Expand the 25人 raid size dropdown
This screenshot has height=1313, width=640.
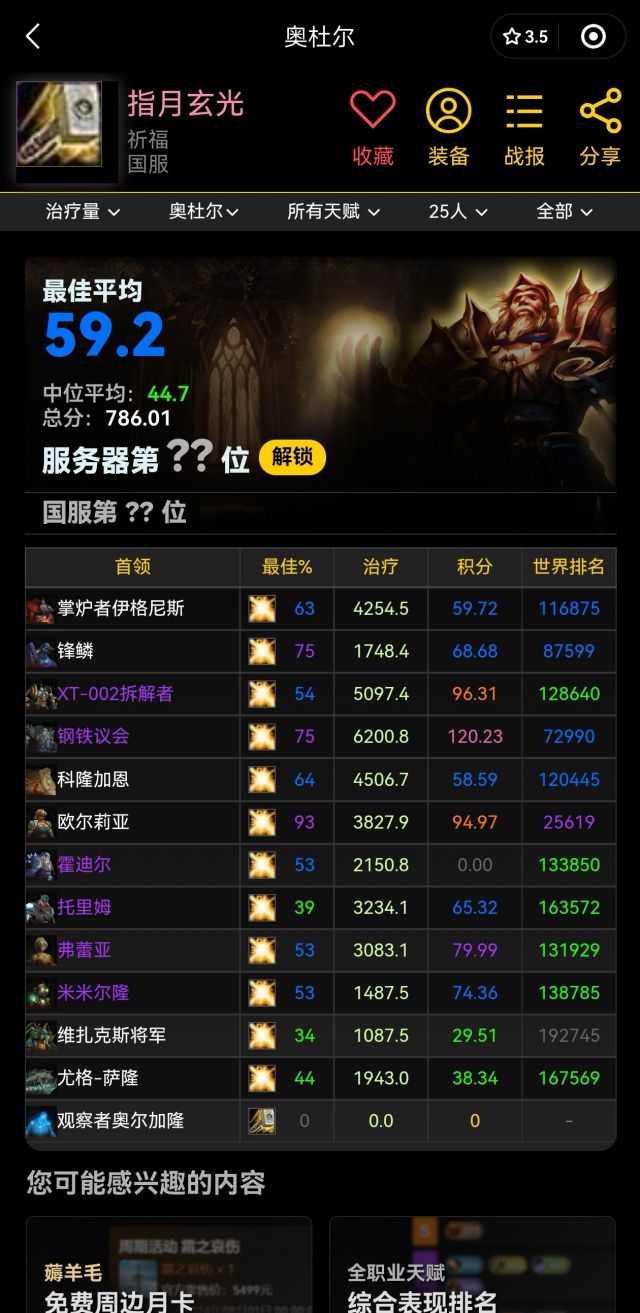(x=458, y=212)
